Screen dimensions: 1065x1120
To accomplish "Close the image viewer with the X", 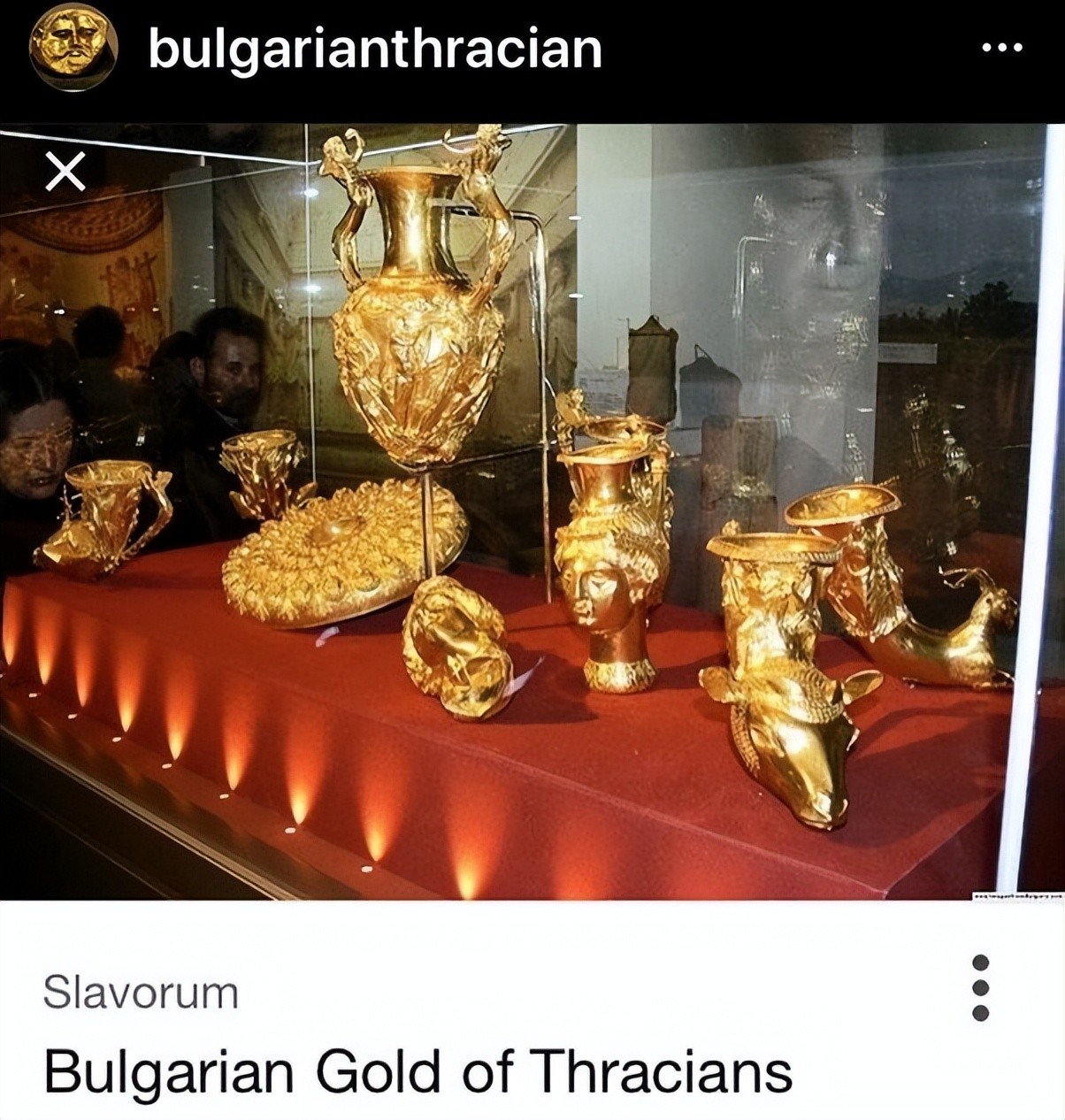I will (x=65, y=171).
